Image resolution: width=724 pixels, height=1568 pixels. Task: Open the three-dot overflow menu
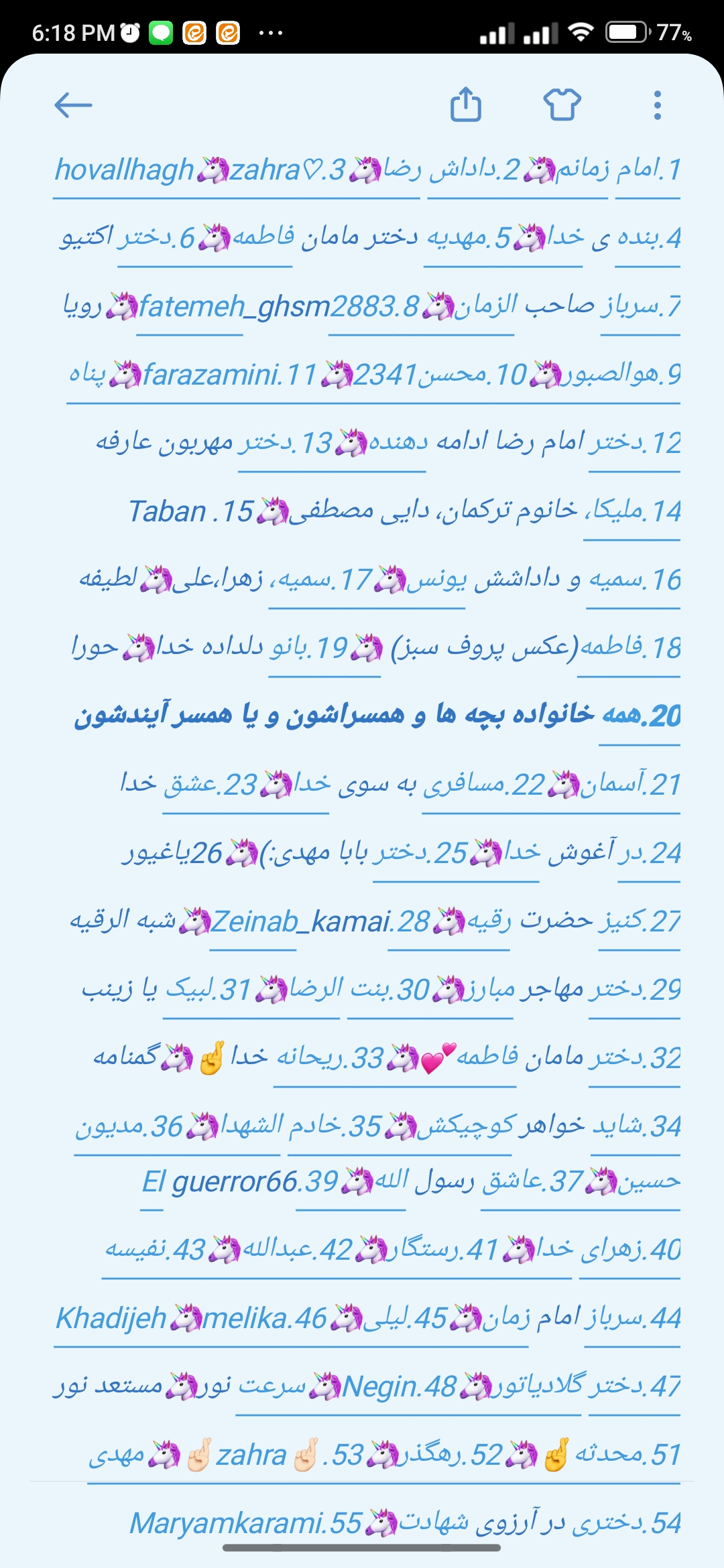tap(657, 105)
